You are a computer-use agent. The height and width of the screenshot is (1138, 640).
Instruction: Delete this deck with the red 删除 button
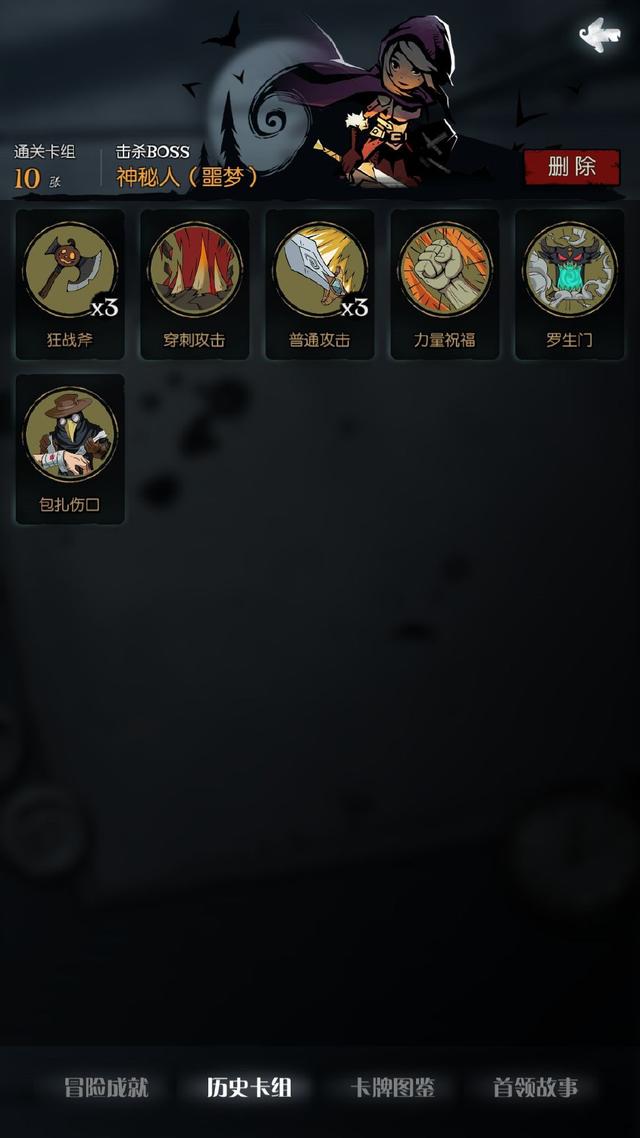[571, 167]
